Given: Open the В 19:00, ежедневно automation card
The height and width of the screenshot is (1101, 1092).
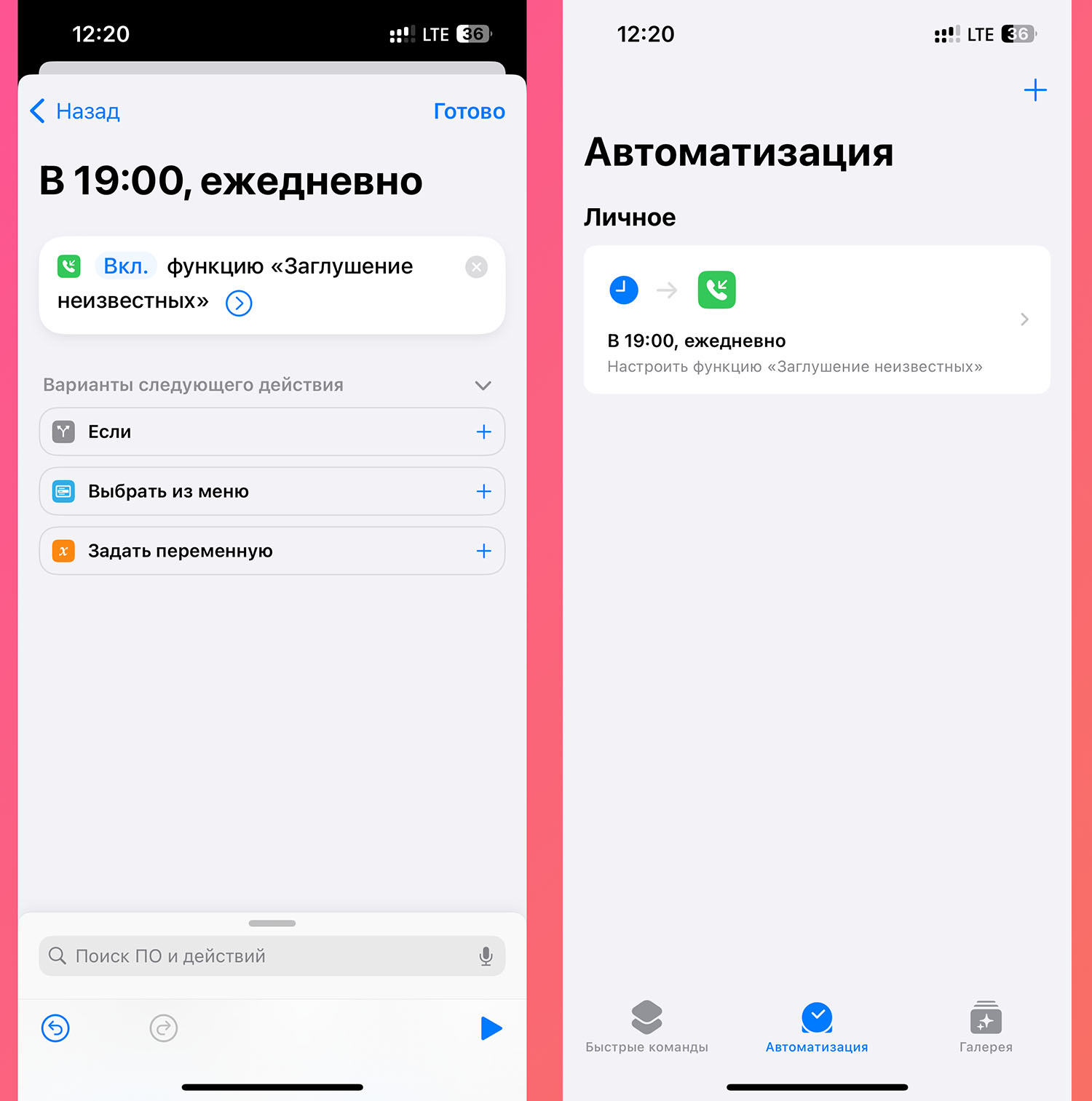Looking at the screenshot, I should (816, 320).
